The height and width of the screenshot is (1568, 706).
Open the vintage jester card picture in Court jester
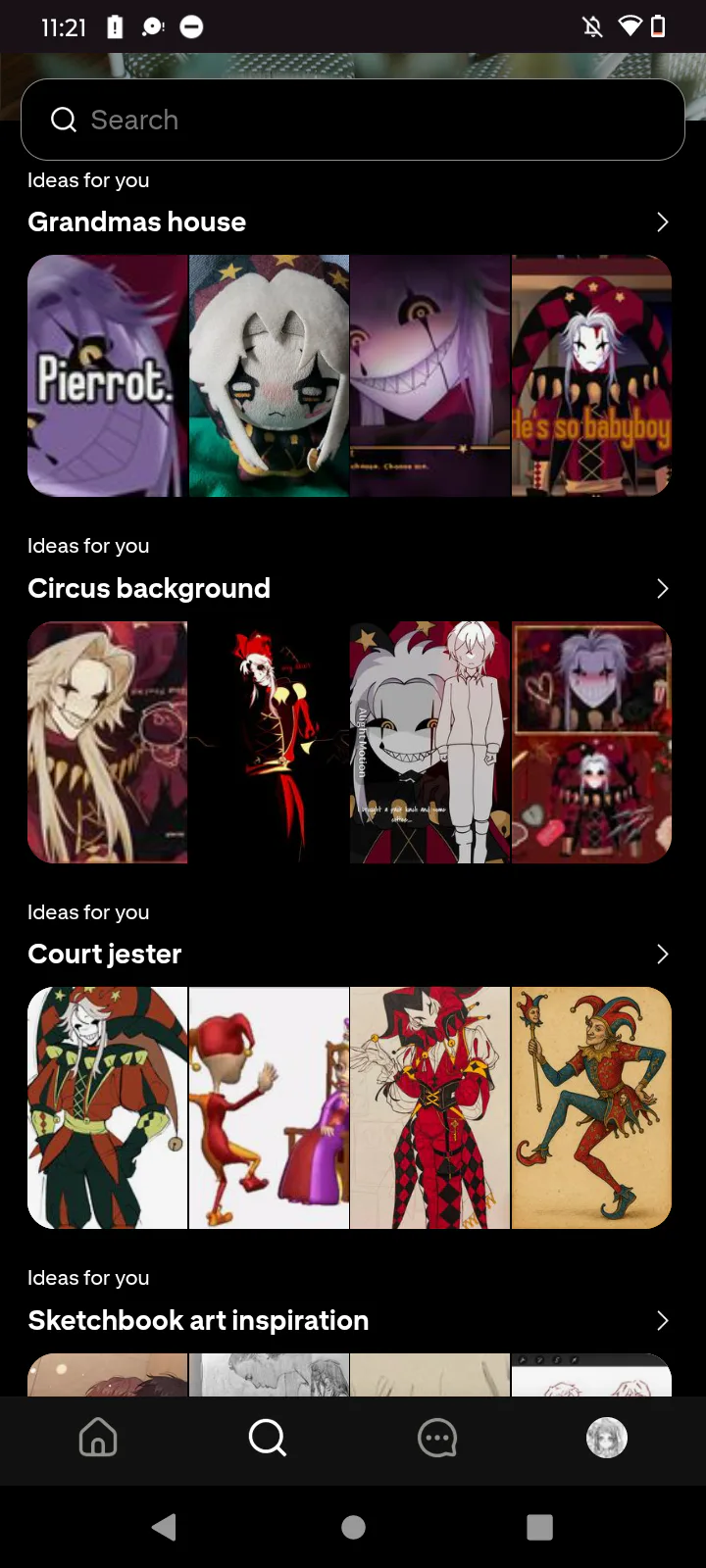[x=591, y=1107]
